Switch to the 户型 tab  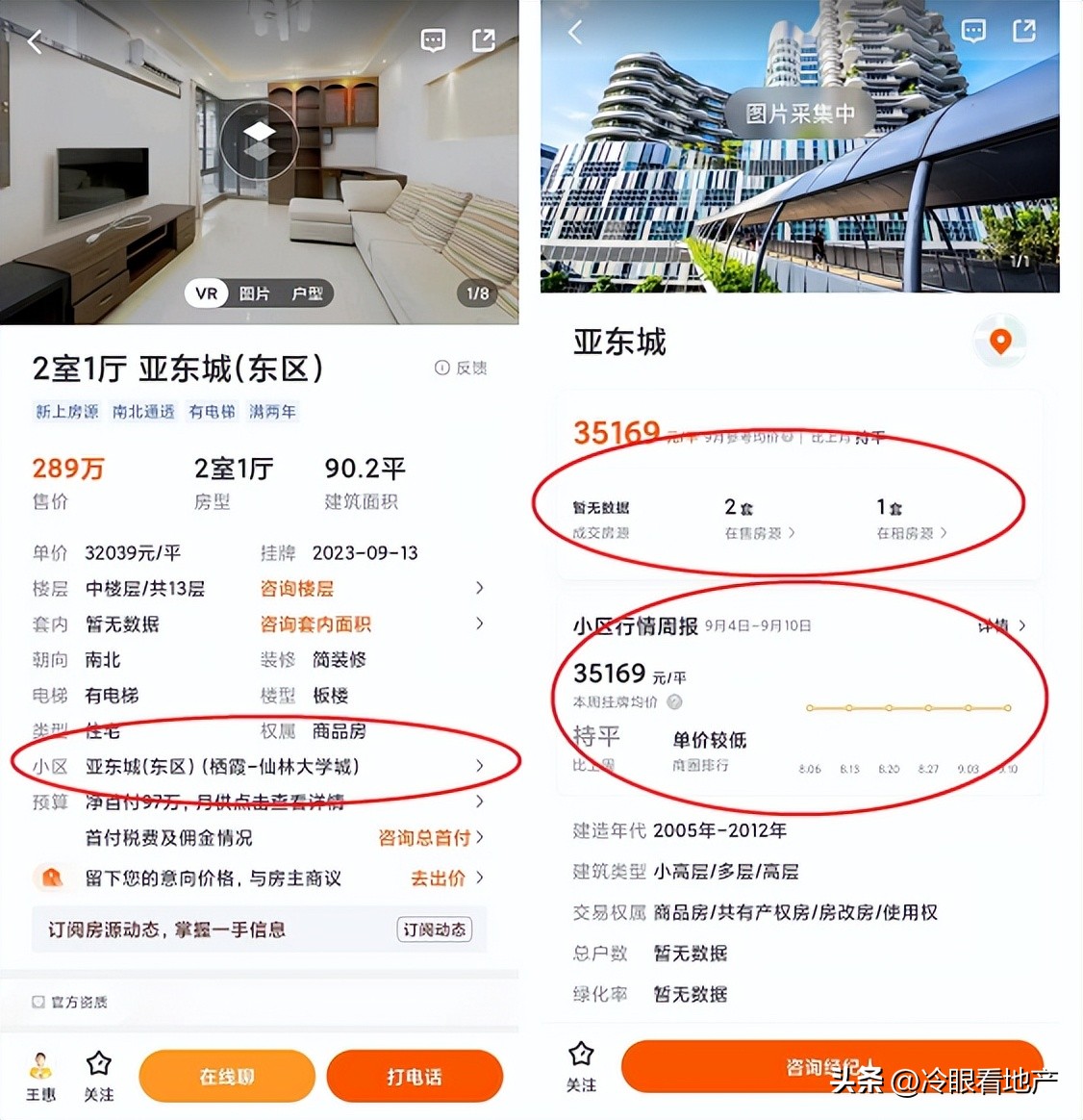pyautogui.click(x=307, y=292)
